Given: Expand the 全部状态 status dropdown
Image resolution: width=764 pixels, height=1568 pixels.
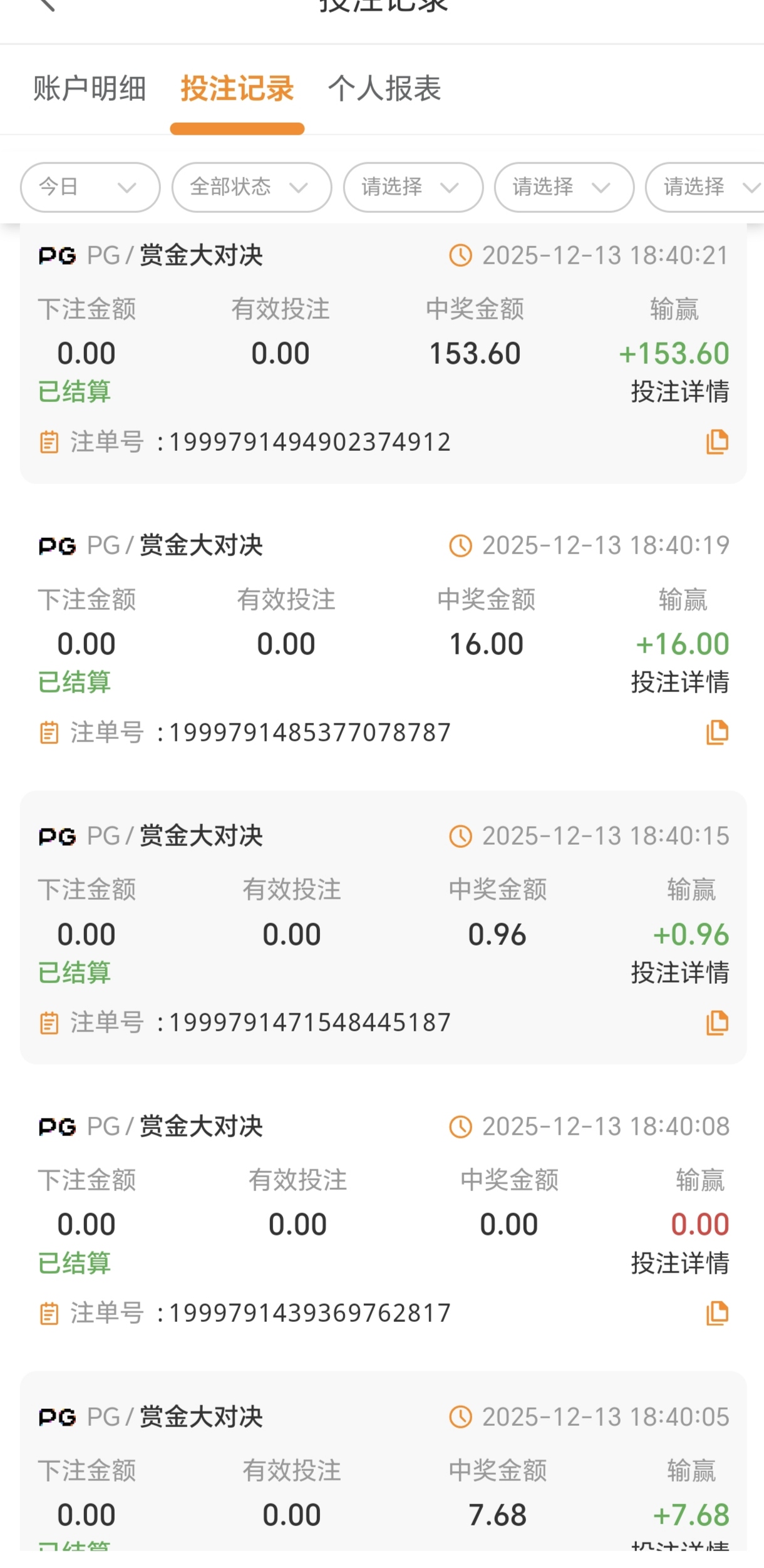Looking at the screenshot, I should pos(252,187).
